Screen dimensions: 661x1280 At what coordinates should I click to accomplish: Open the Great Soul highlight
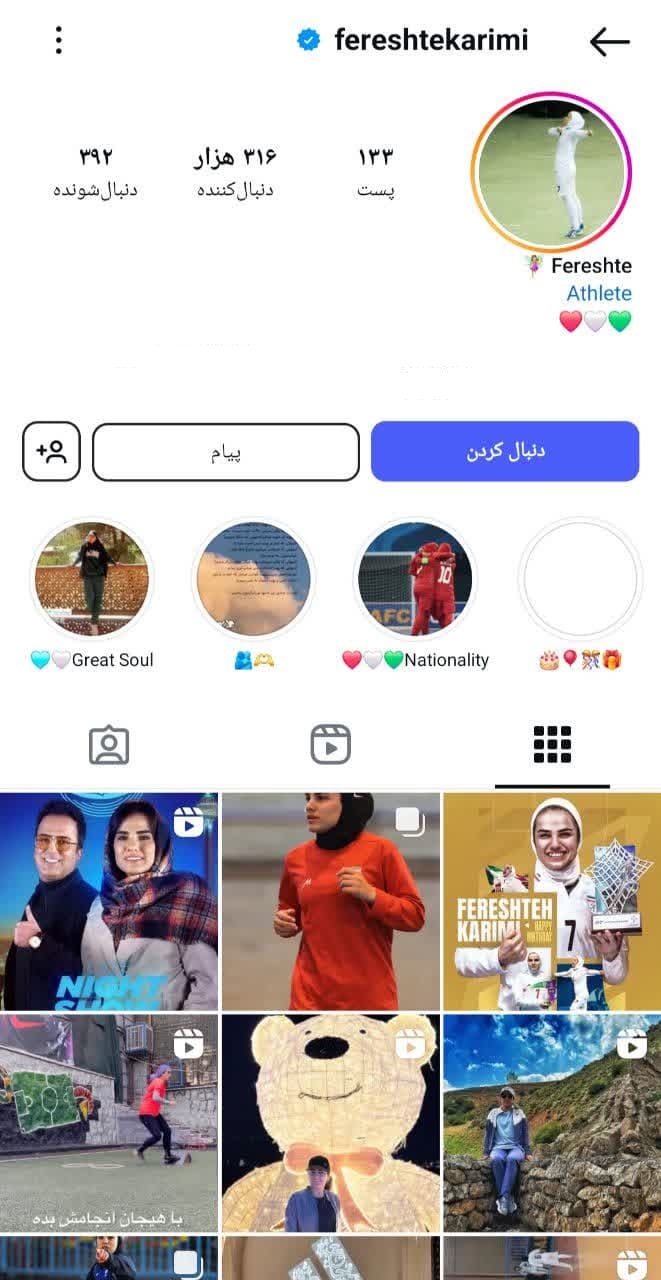point(92,580)
